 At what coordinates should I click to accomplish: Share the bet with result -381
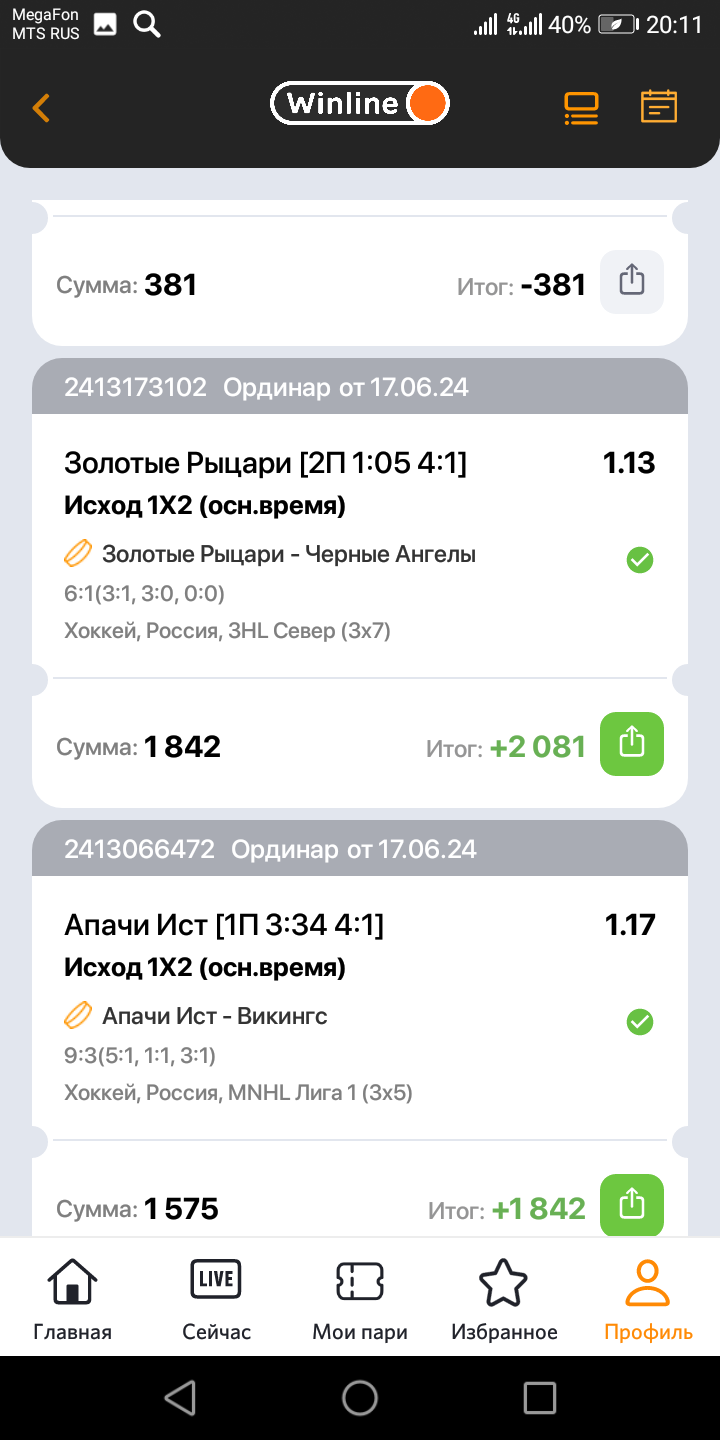631,282
